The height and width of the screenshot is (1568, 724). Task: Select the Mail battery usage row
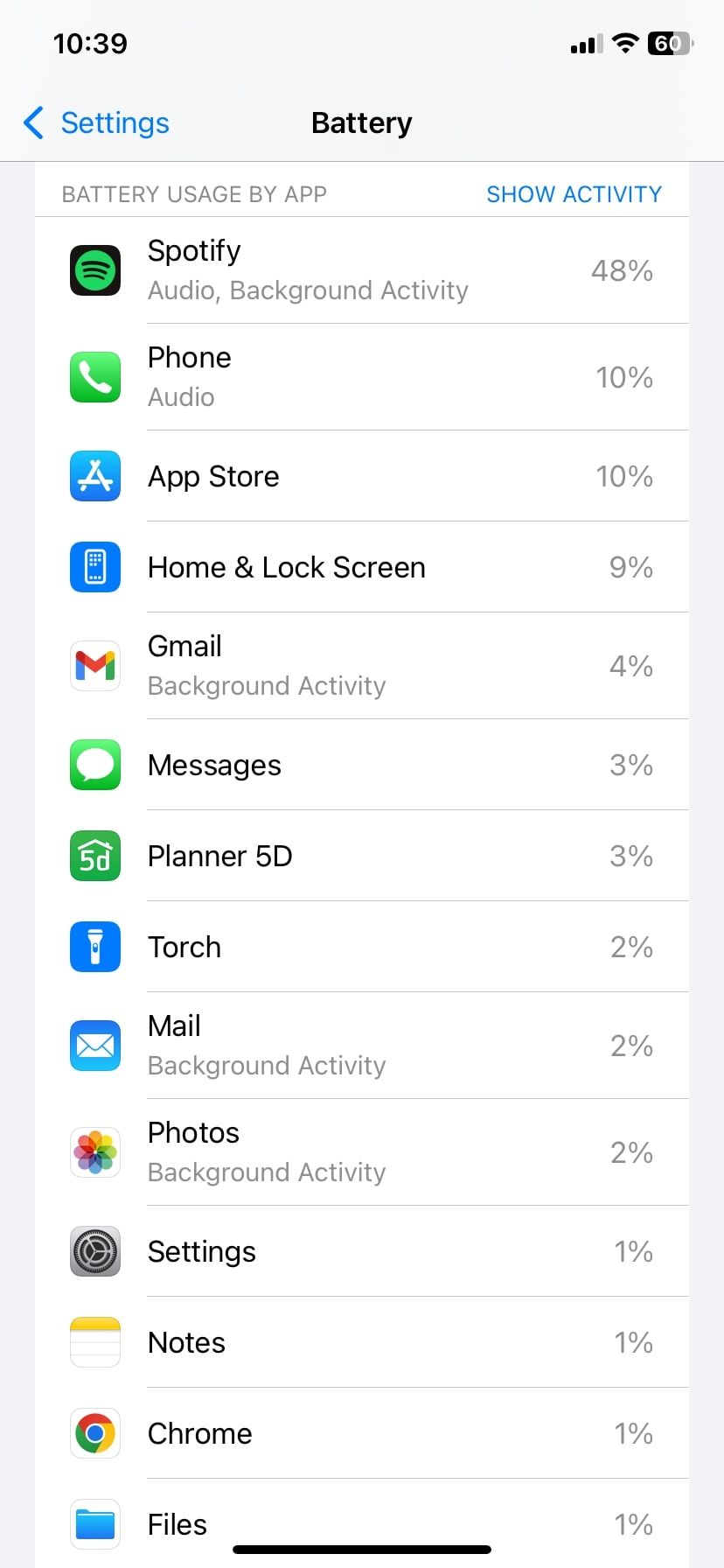pyautogui.click(x=361, y=1046)
